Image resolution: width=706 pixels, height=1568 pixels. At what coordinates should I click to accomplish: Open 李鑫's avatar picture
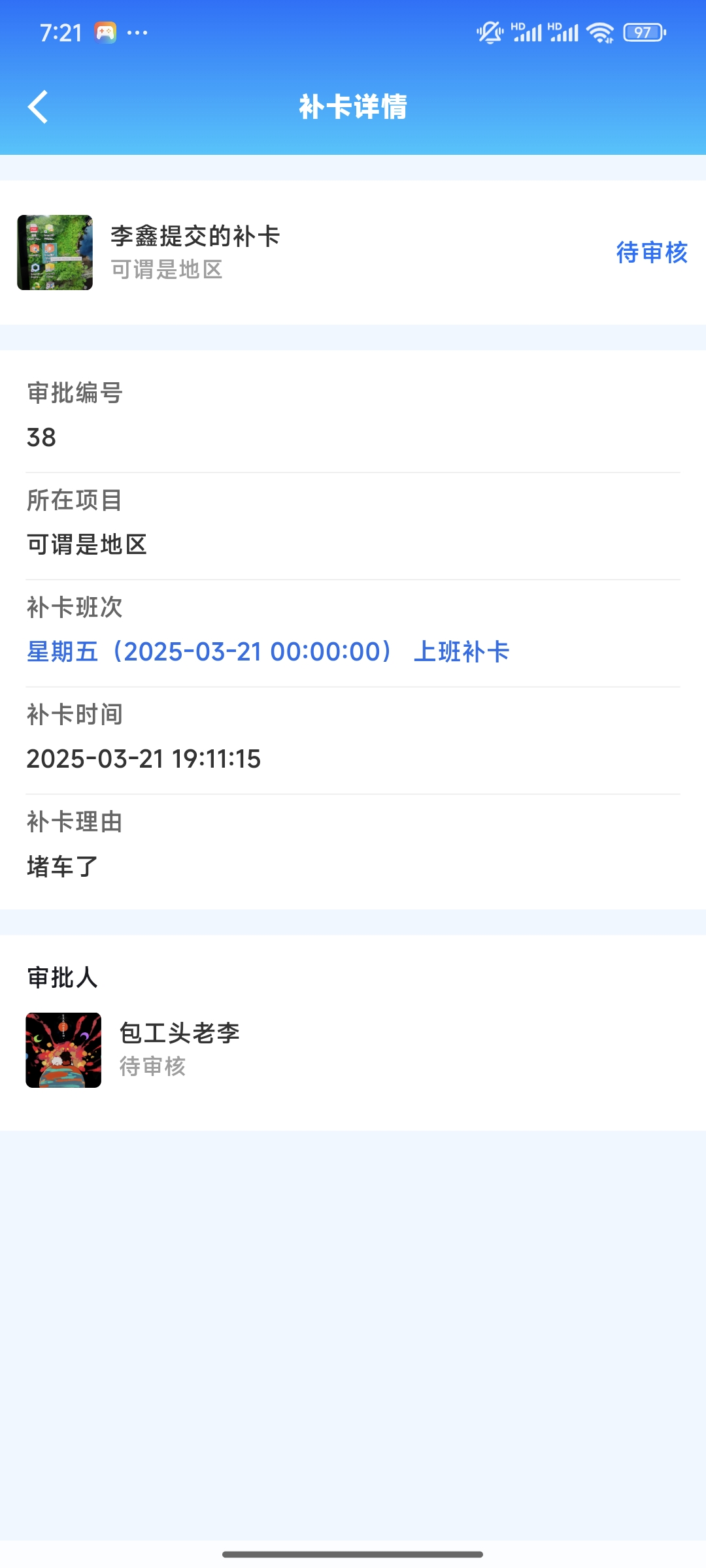[55, 253]
